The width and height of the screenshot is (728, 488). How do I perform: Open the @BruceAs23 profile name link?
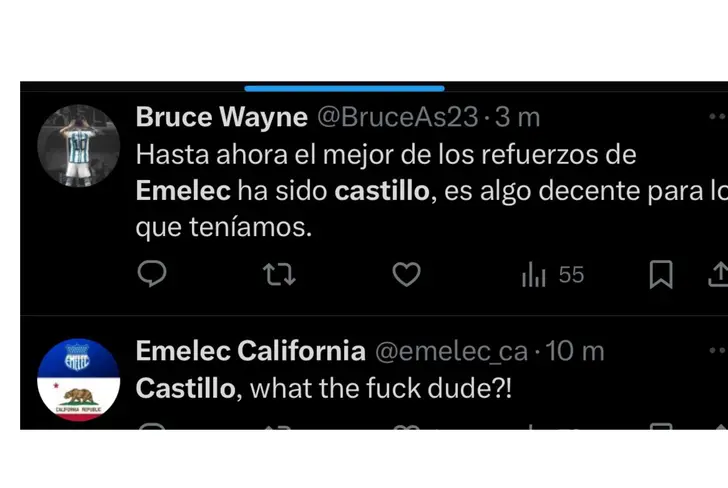coord(397,117)
